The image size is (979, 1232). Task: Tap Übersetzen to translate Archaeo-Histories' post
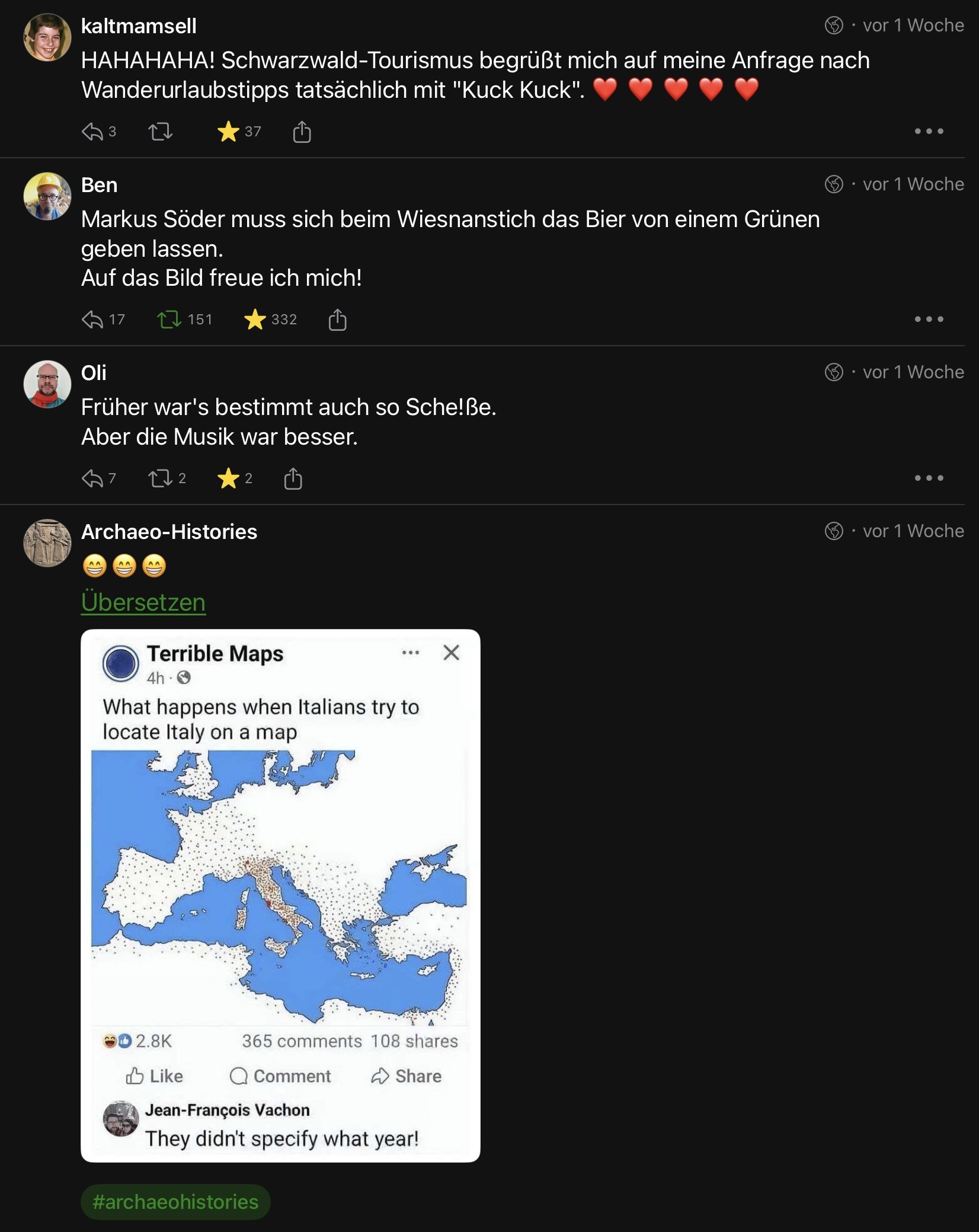point(143,602)
